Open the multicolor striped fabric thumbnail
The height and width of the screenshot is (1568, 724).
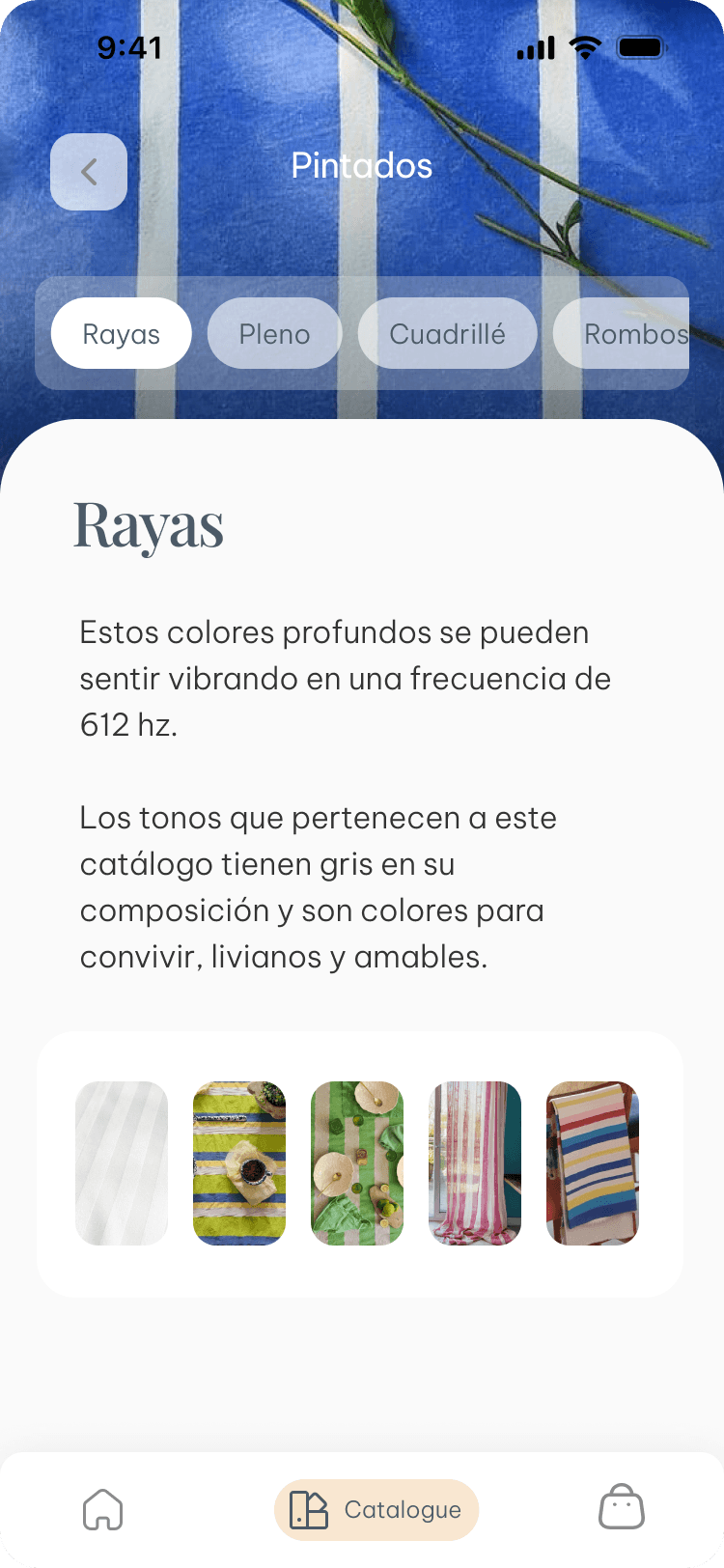click(593, 1163)
